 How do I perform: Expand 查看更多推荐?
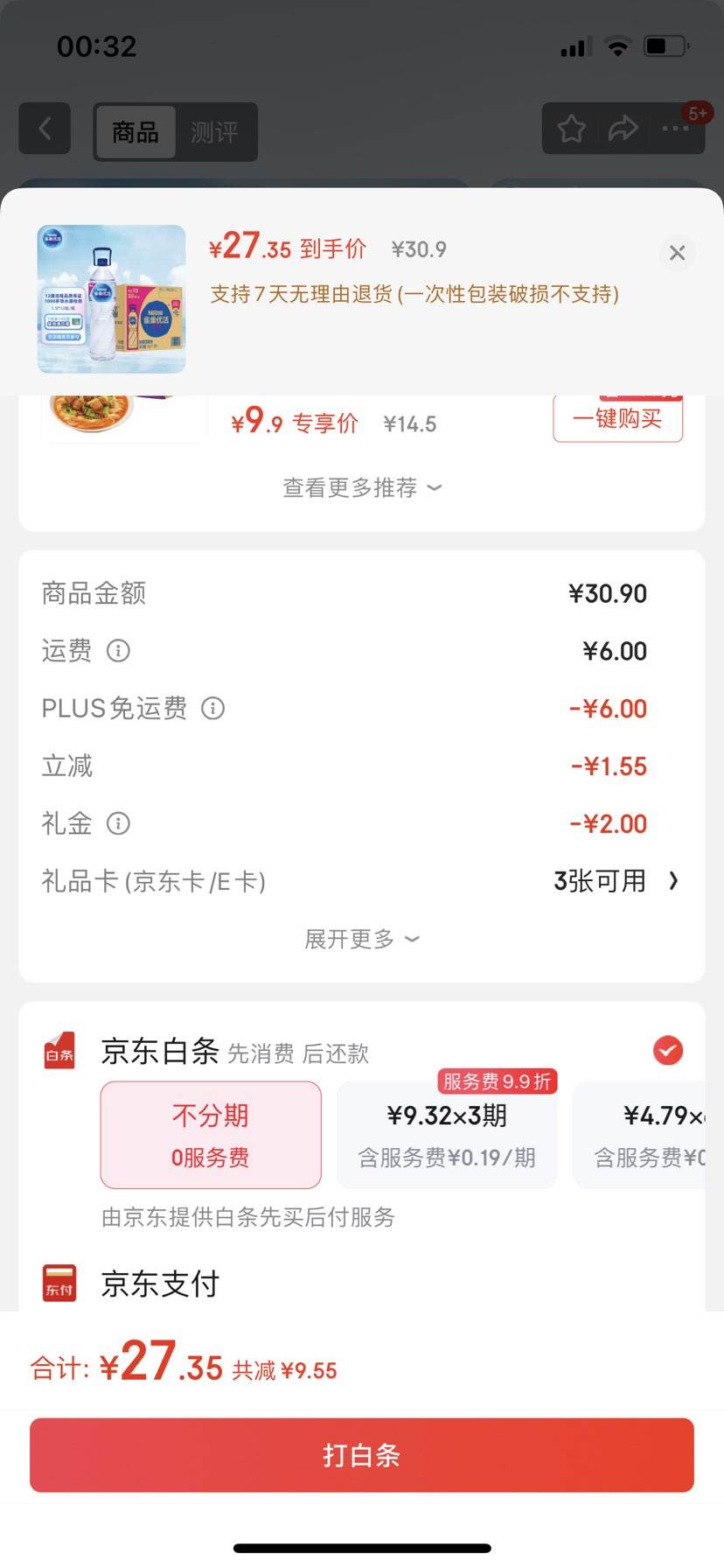(x=361, y=487)
